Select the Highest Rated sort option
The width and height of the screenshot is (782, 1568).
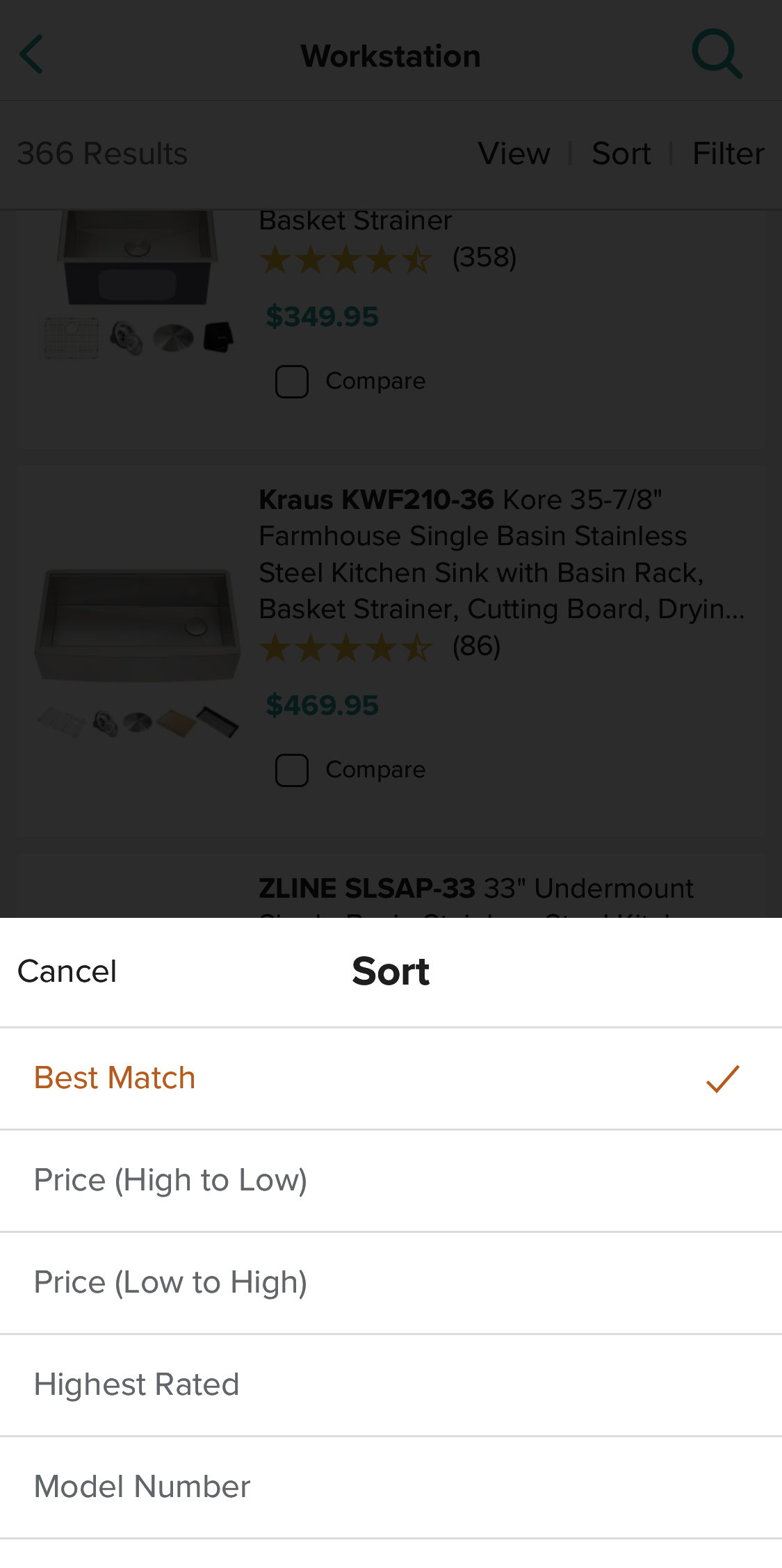[136, 1384]
